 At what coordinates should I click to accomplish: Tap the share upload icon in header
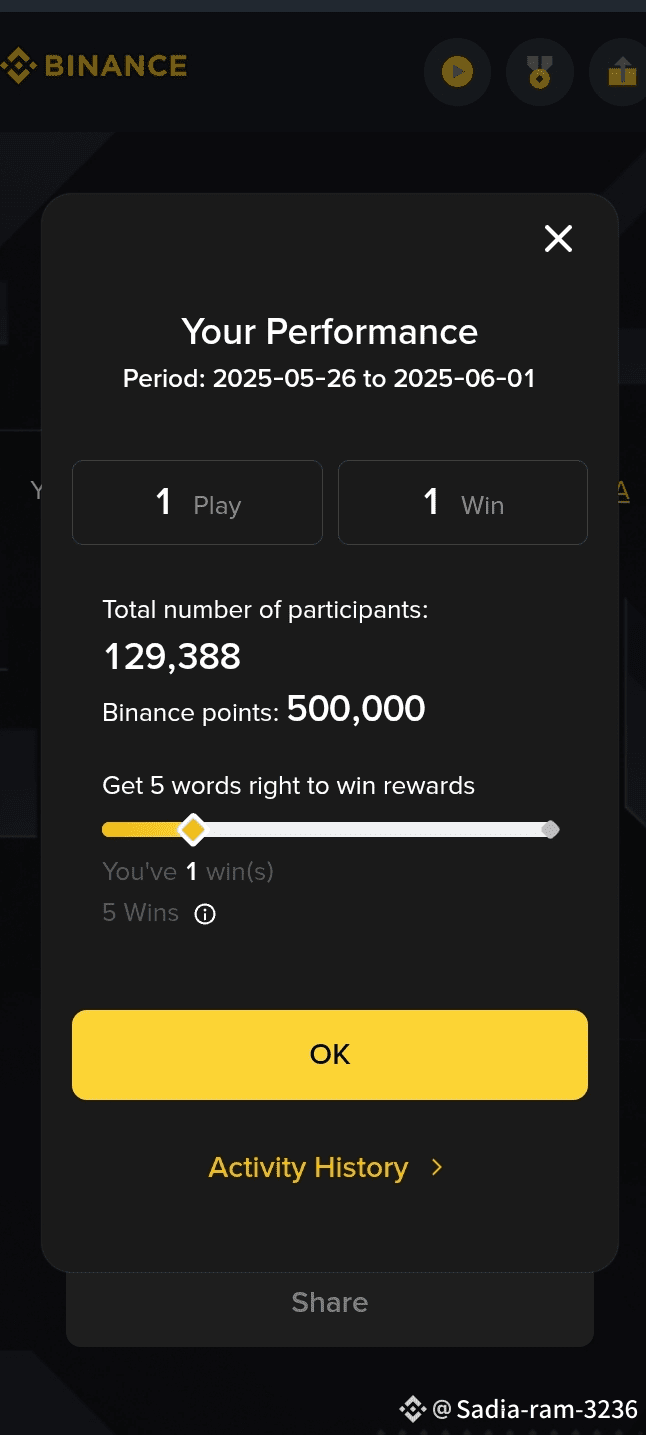point(621,72)
